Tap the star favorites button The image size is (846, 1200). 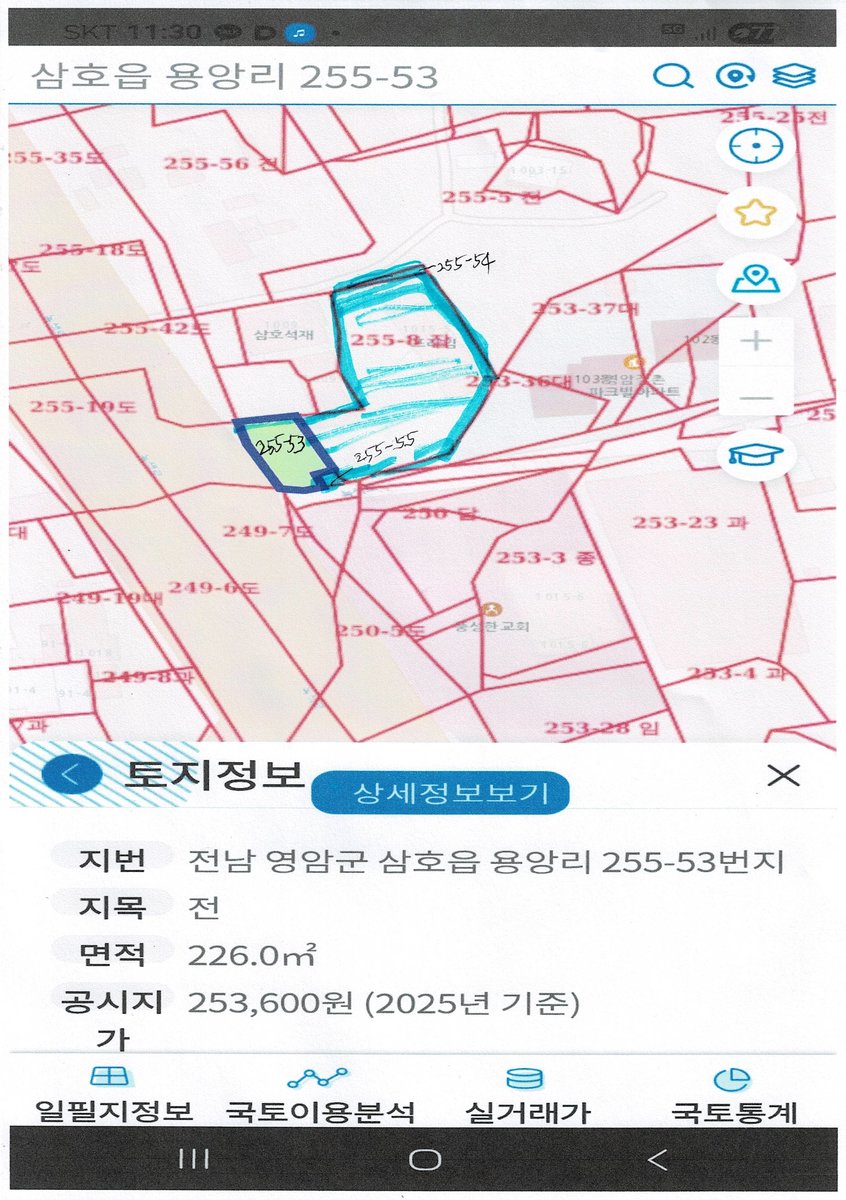tap(756, 212)
